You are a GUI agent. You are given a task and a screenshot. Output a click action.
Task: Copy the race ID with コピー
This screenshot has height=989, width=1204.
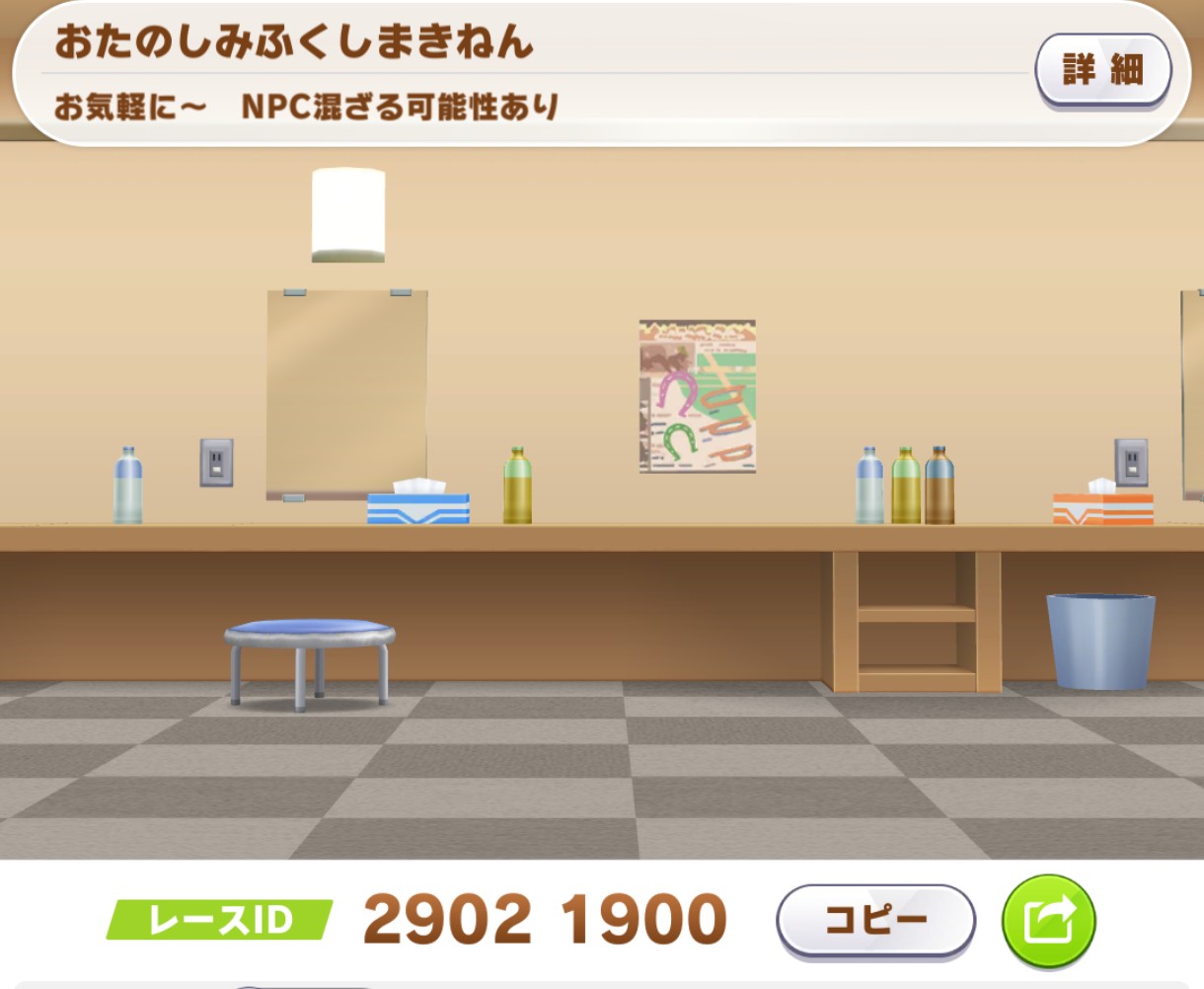pos(875,920)
